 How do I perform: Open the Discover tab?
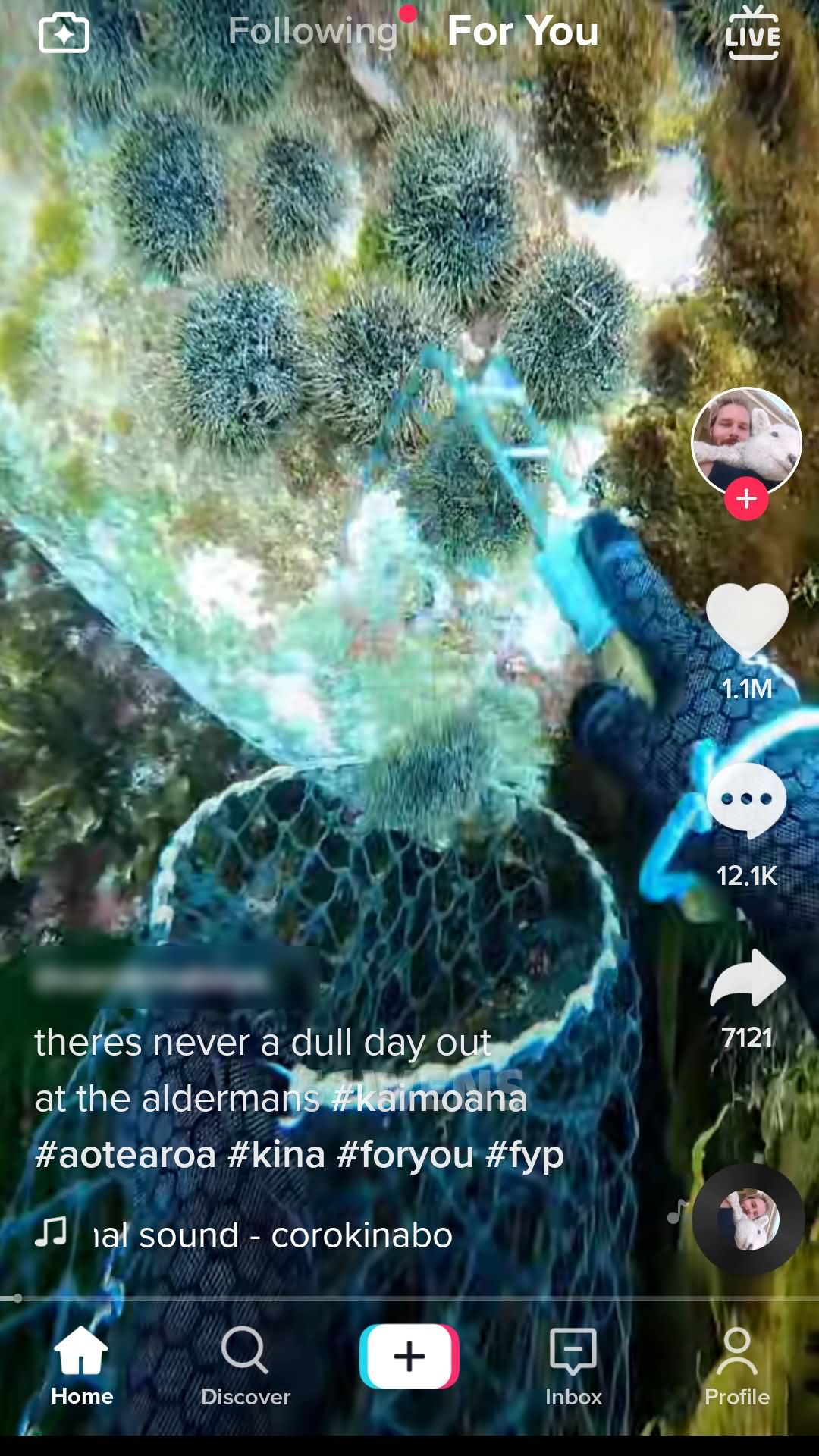pyautogui.click(x=246, y=1367)
